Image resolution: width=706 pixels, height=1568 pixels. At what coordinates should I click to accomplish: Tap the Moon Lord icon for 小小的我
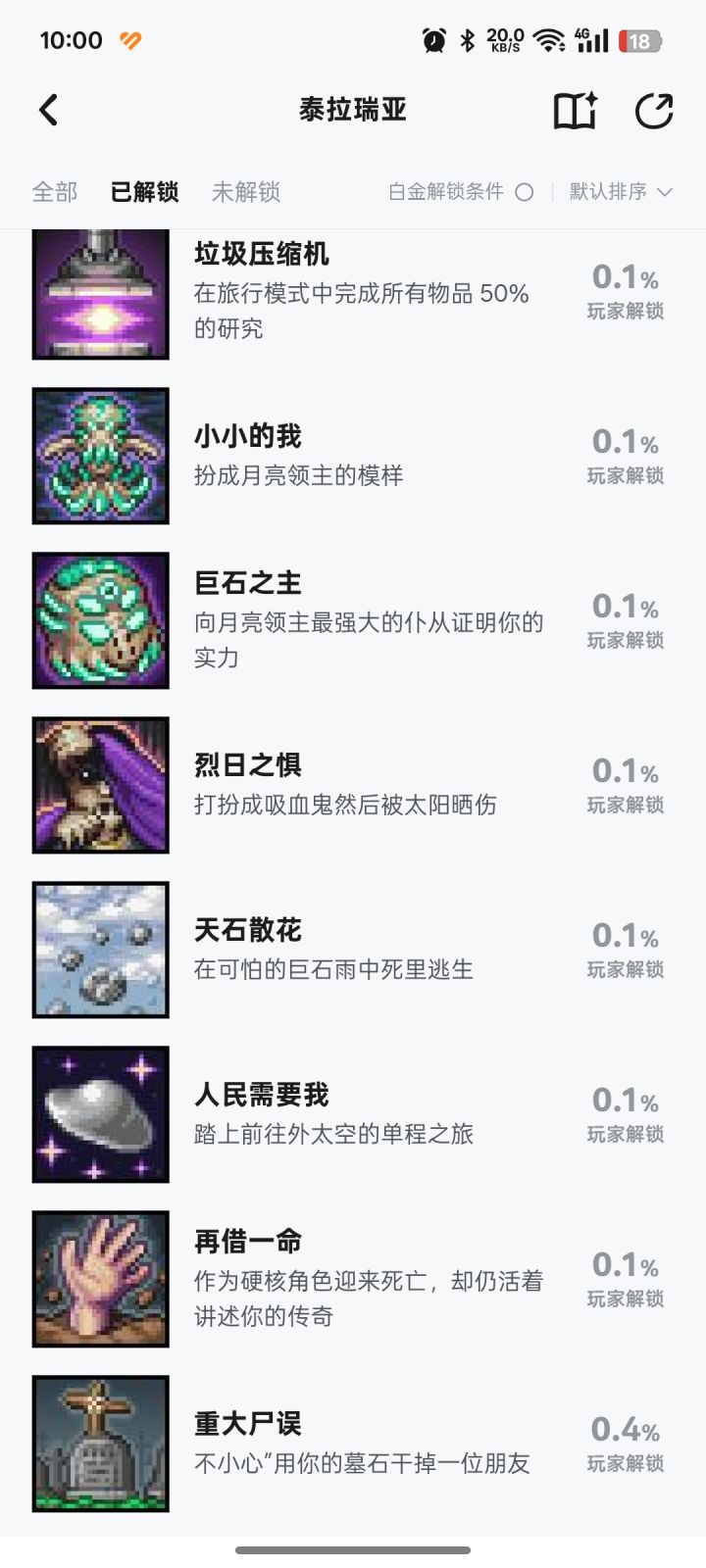[x=100, y=456]
